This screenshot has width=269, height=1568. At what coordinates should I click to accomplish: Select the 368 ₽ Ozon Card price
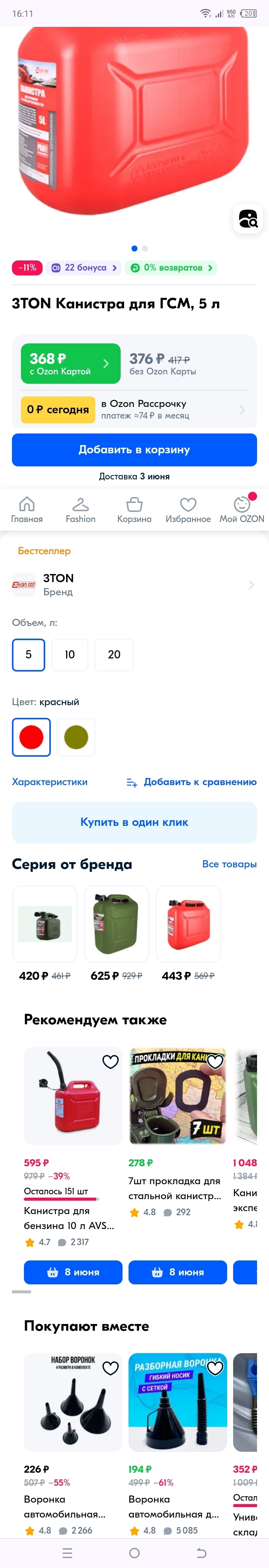[x=71, y=364]
